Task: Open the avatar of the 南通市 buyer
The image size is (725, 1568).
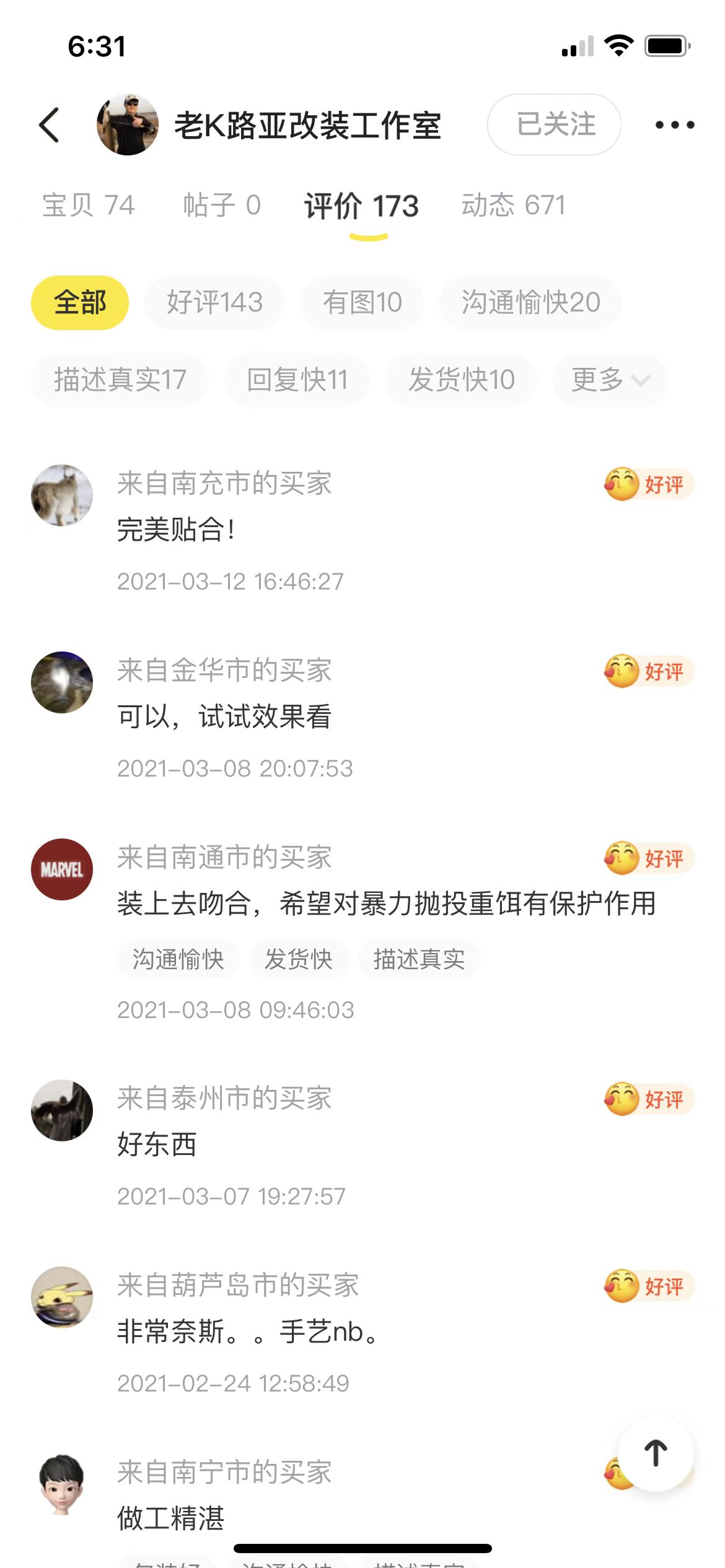Action: click(x=62, y=869)
